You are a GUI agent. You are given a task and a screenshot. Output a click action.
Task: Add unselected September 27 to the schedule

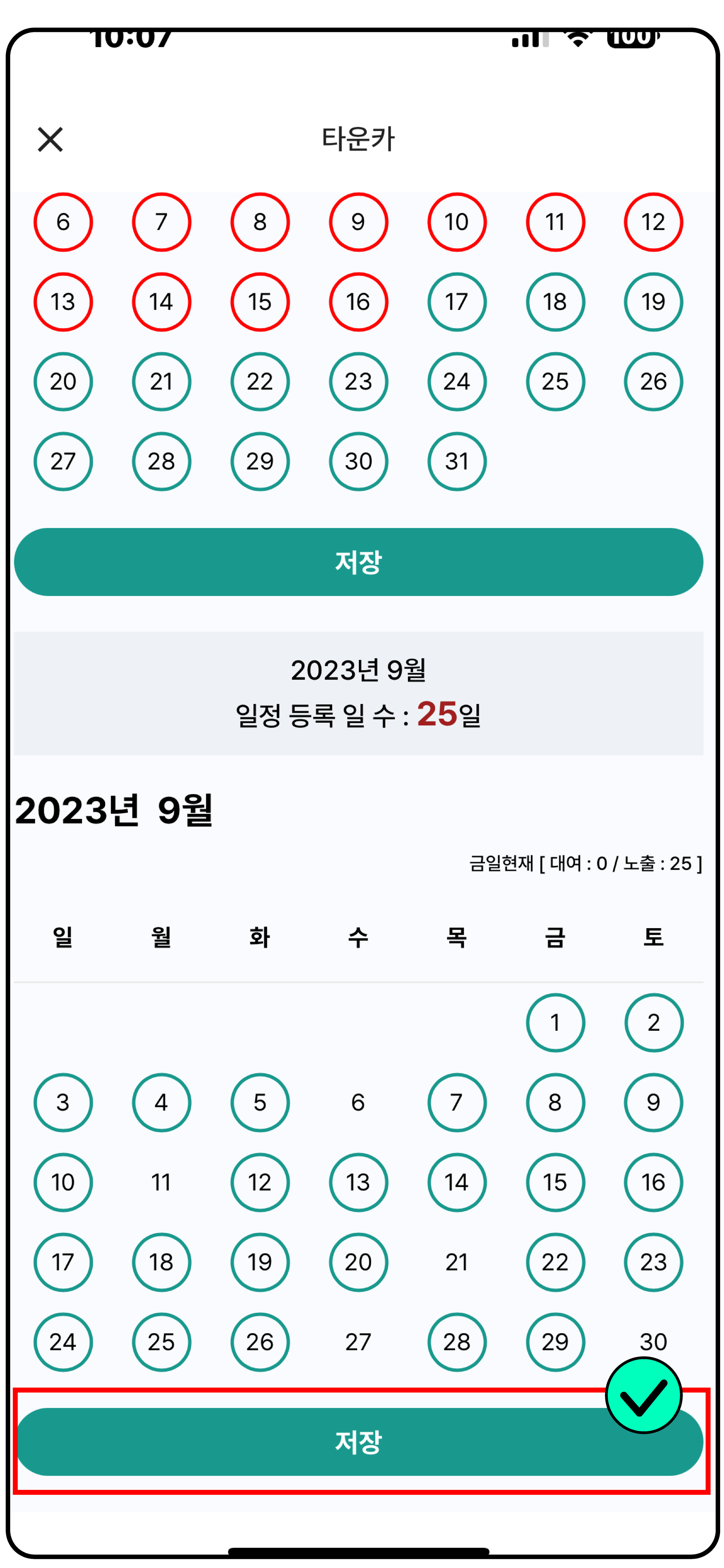[x=358, y=1342]
